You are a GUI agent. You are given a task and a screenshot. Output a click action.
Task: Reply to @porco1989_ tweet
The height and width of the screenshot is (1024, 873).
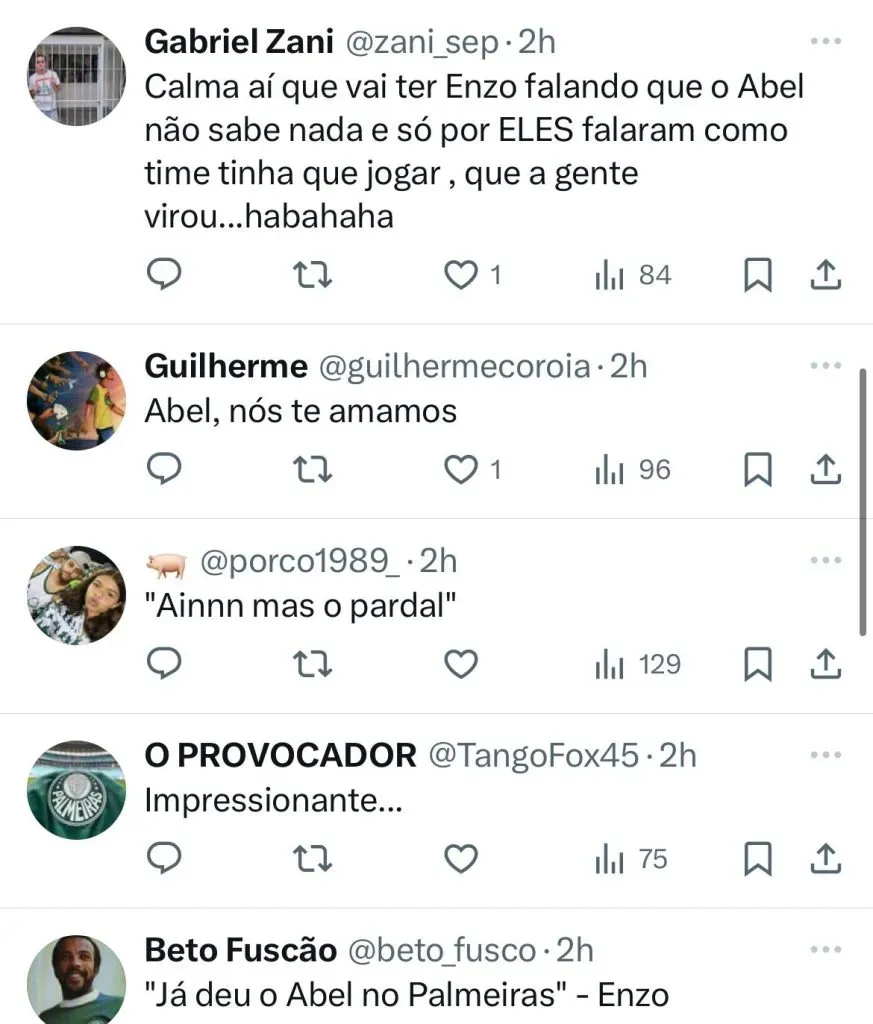point(163,664)
